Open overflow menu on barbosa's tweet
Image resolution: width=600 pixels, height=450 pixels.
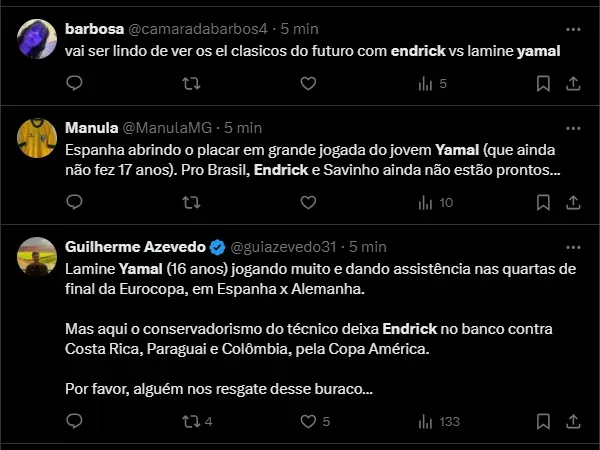[x=572, y=28]
